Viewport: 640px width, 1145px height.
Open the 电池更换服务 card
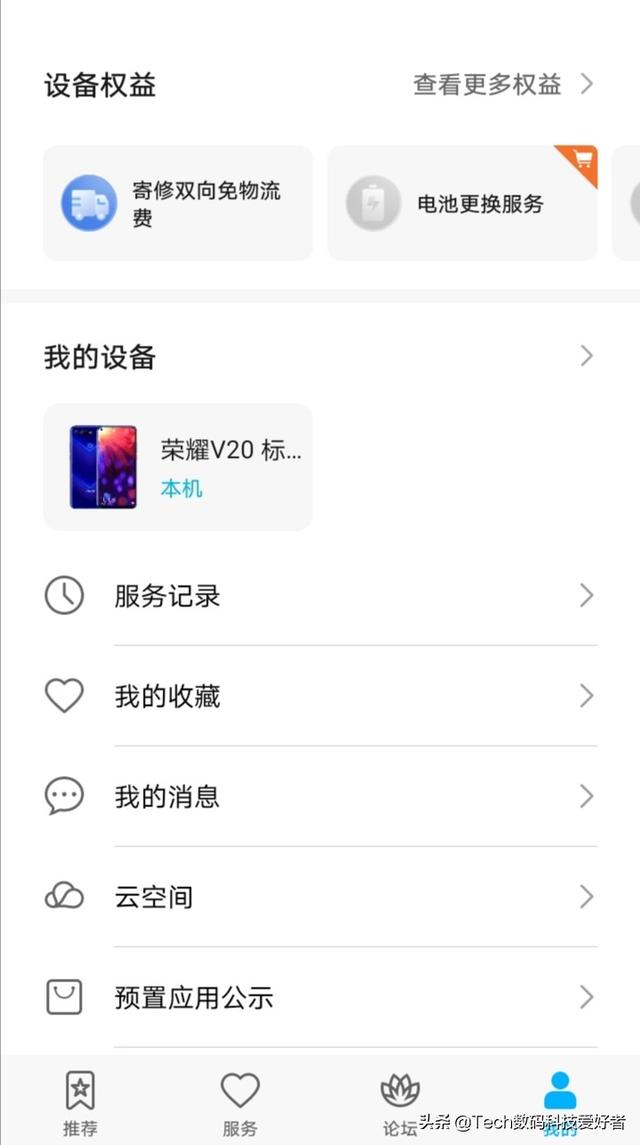click(462, 203)
